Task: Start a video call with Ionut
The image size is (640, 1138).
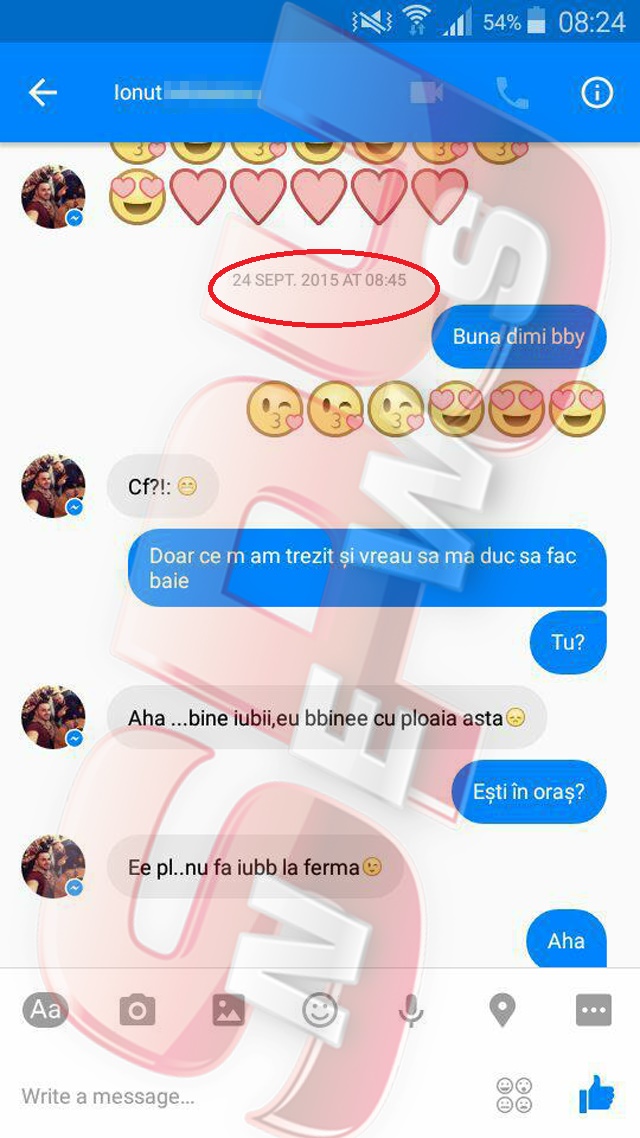Action: point(427,93)
